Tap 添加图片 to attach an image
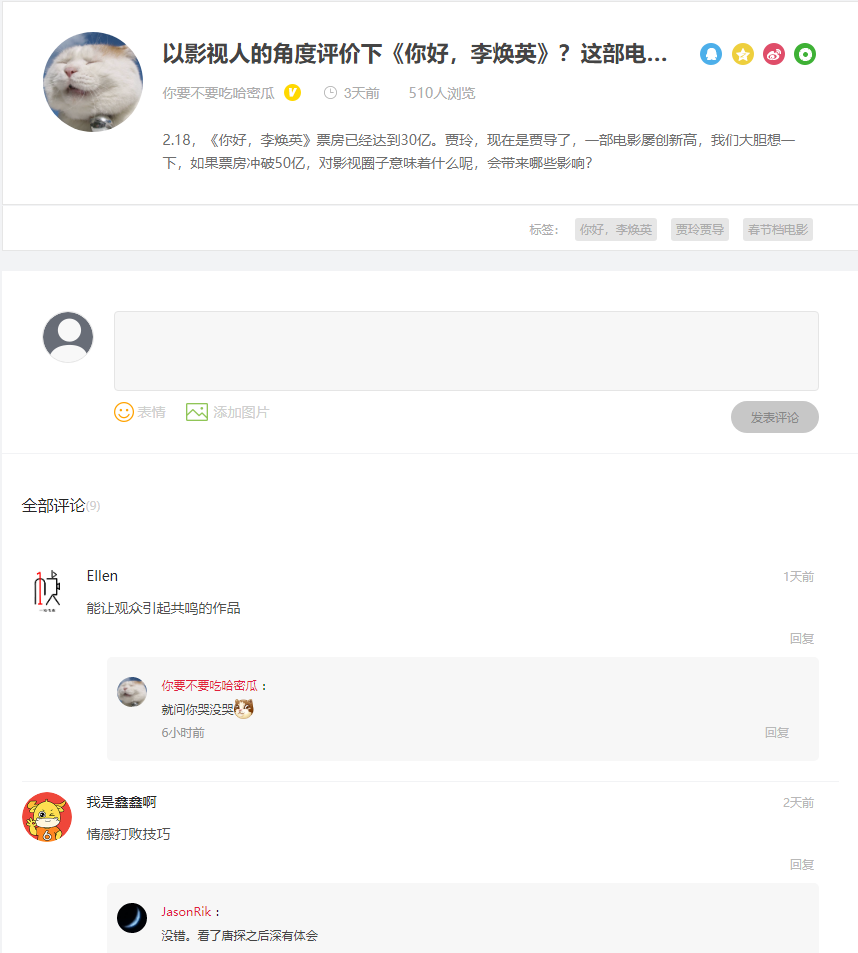 point(228,412)
